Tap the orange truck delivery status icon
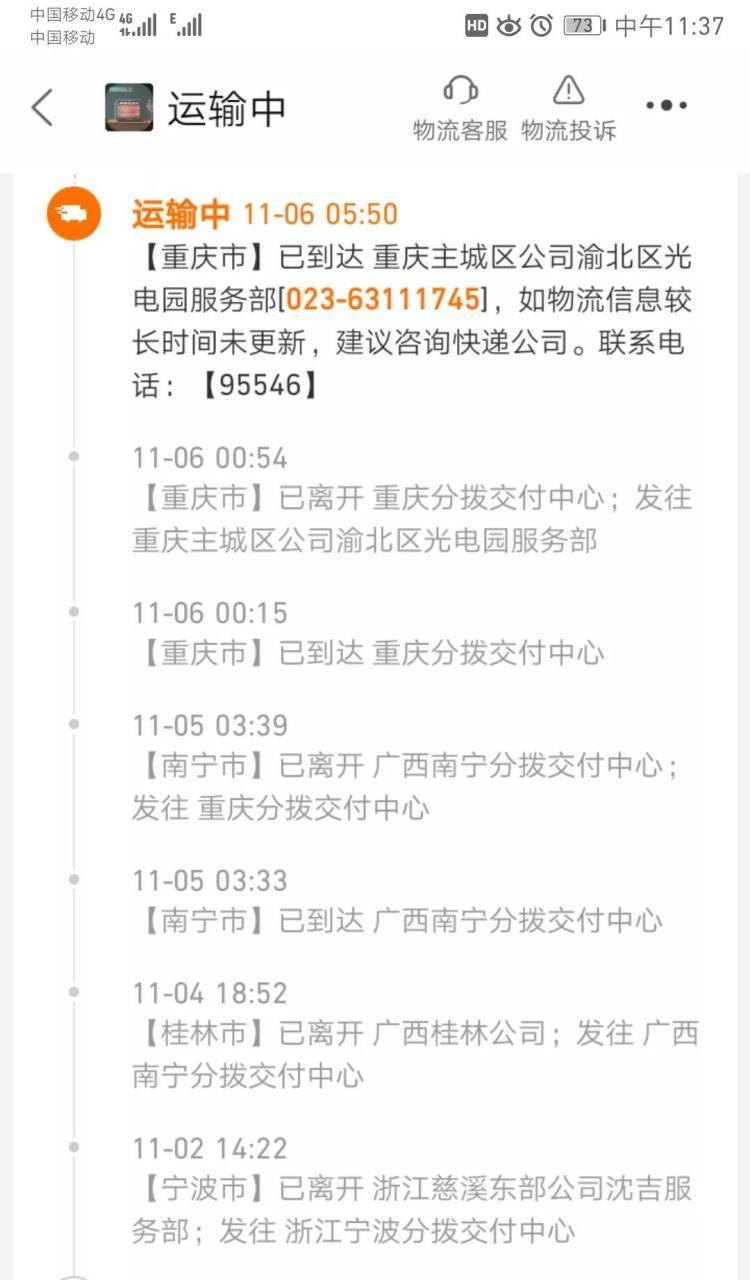Viewport: 750px width, 1280px height. pyautogui.click(x=70, y=213)
